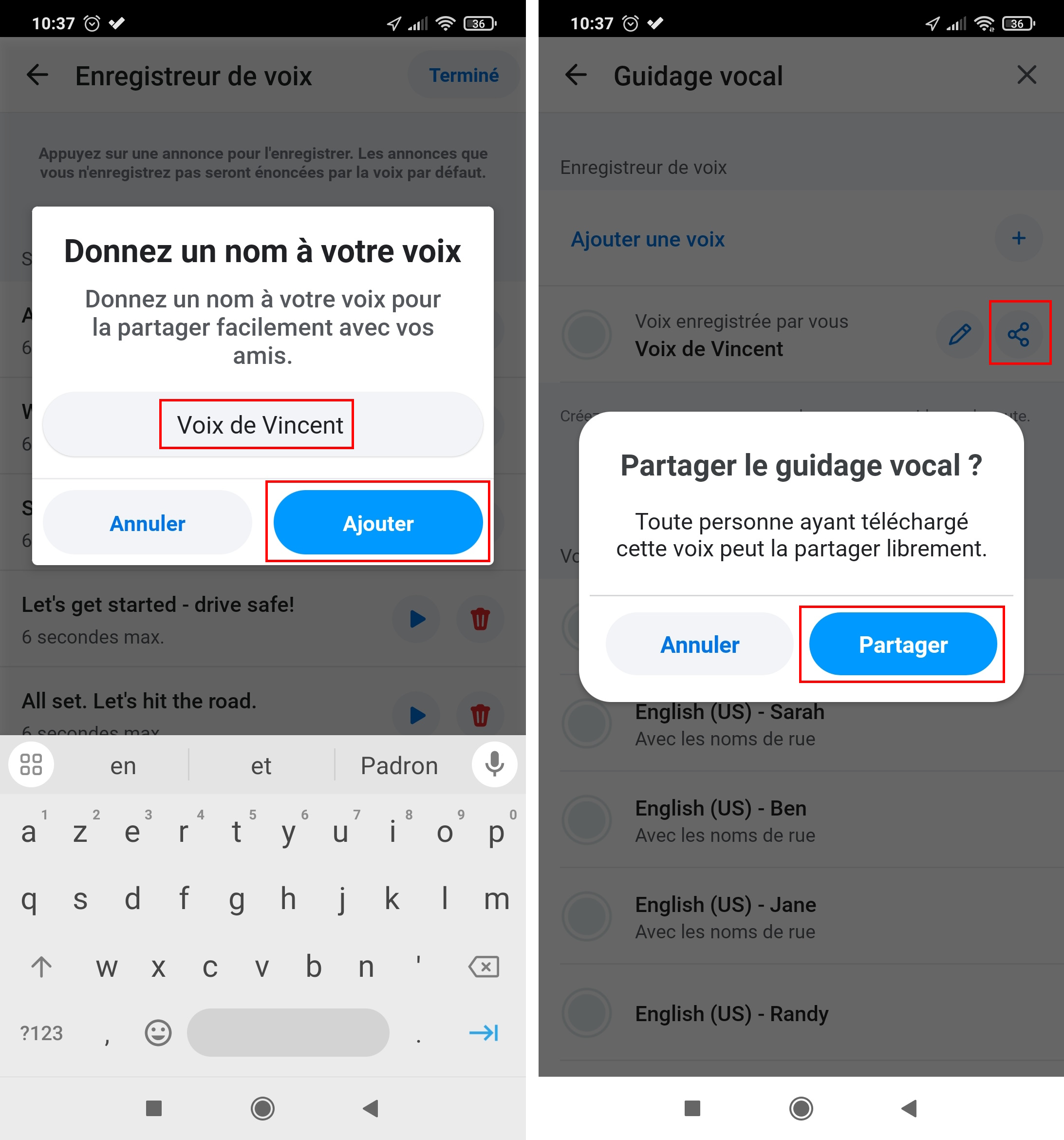Play the 'All set. Let's hit the road.' recording
1064x1140 pixels.
pos(417,715)
